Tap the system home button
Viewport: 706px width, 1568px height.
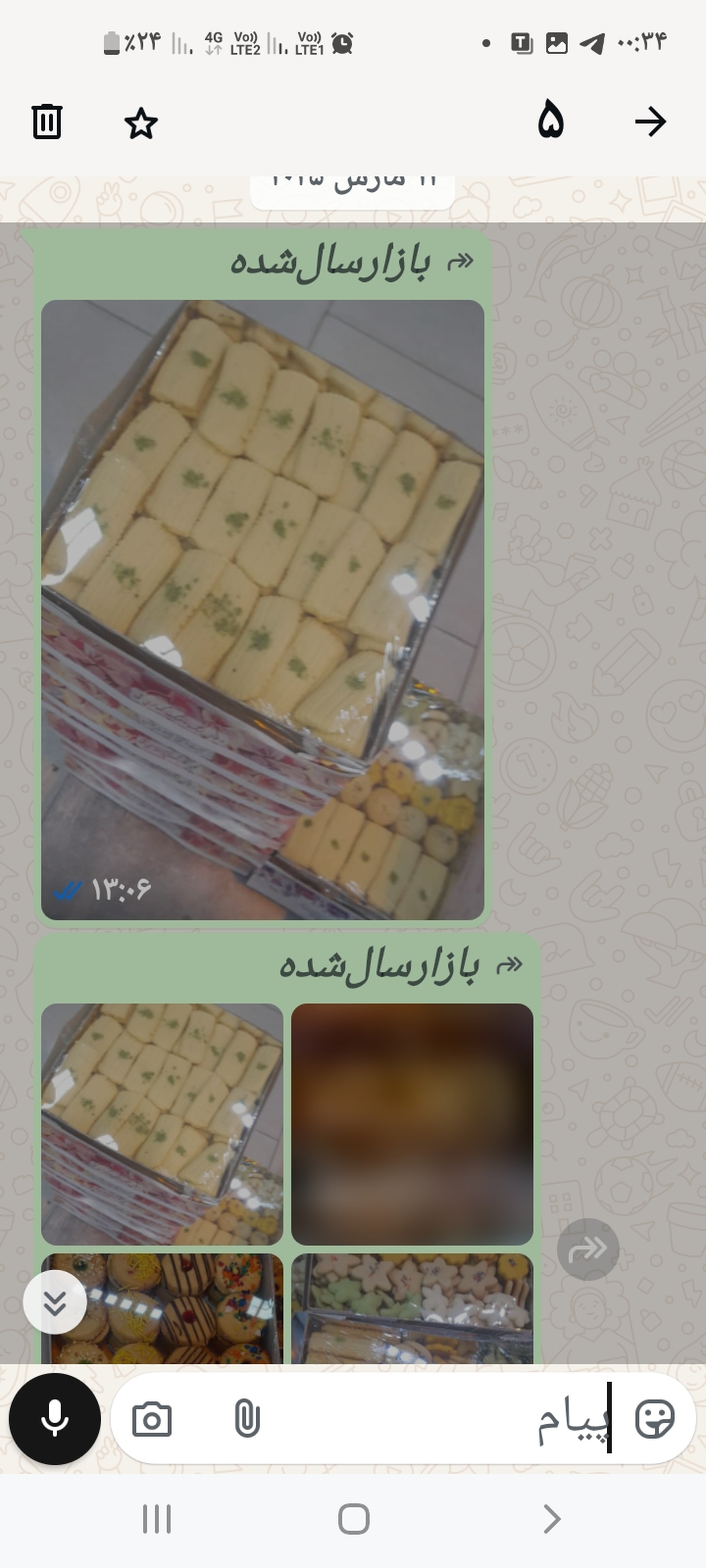click(x=353, y=1519)
